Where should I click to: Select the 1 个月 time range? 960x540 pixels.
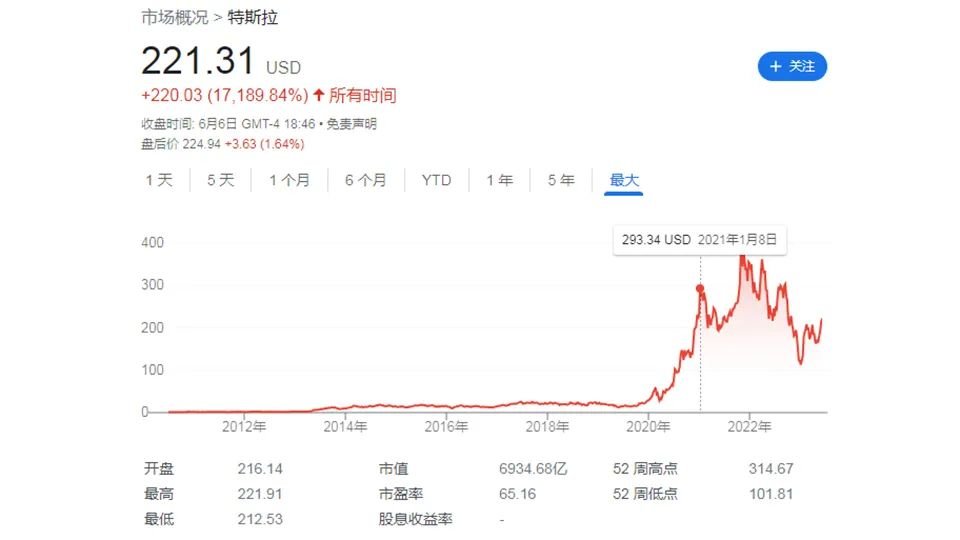(x=289, y=180)
